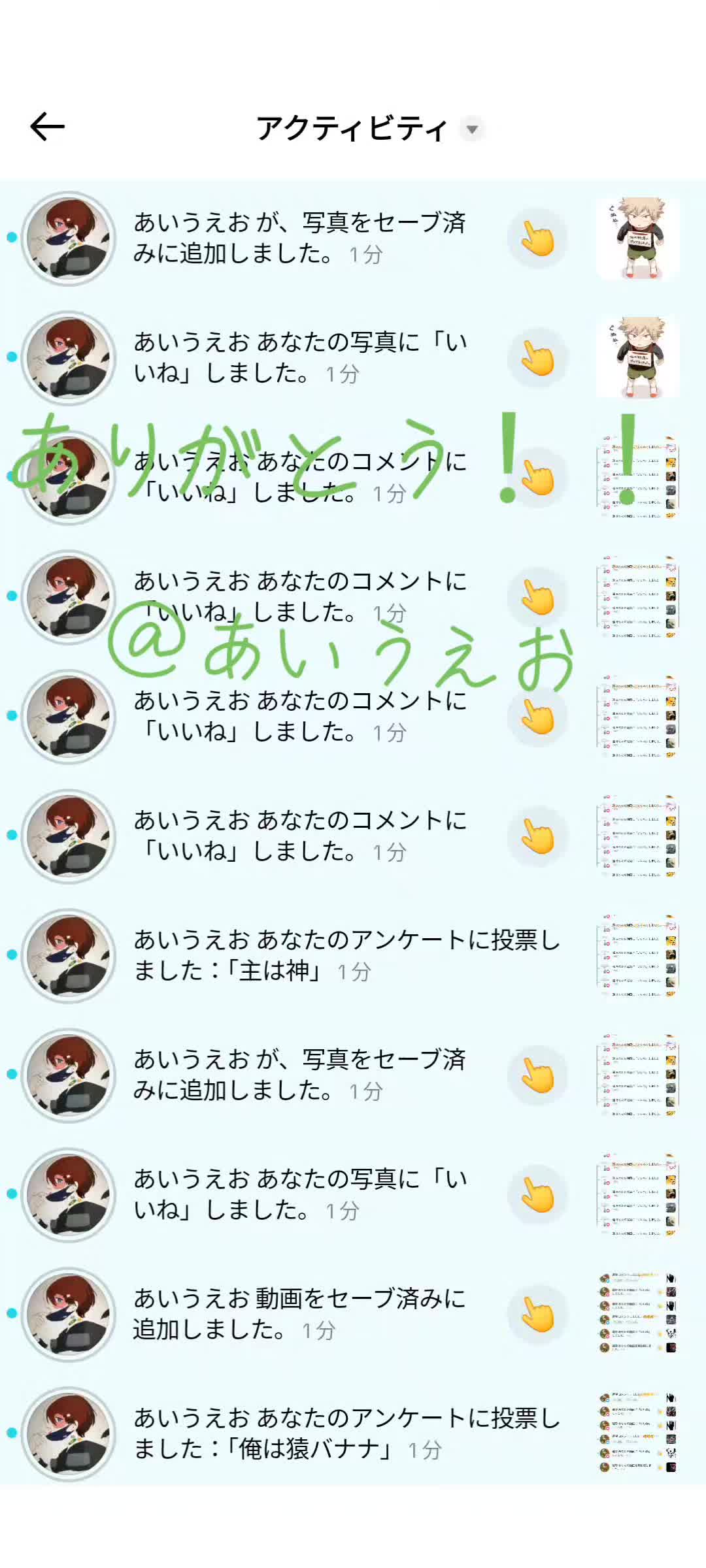The height and width of the screenshot is (1568, 706).
Task: View the post thumbnail beside「俺は猿バナナ」
Action: pos(637,1433)
